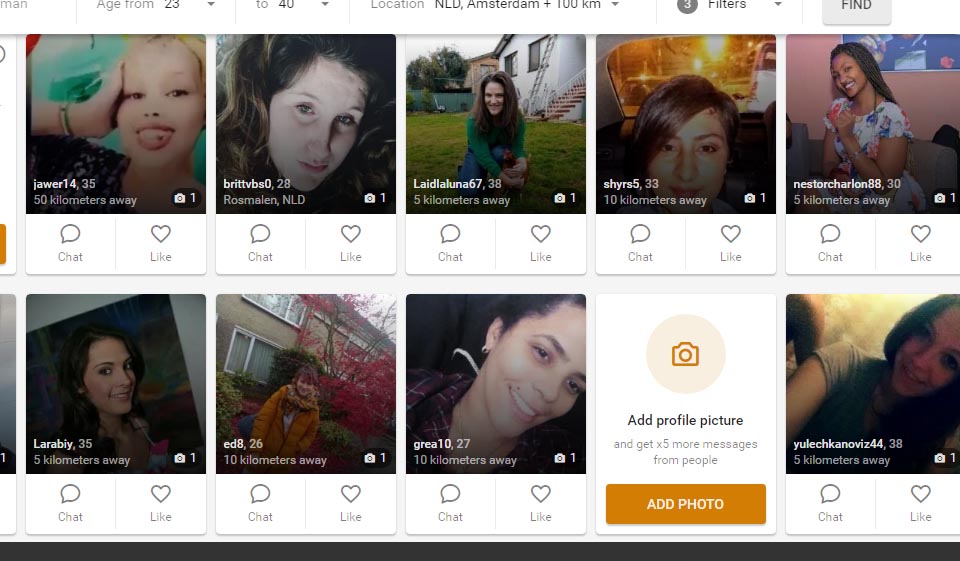Open the chat with ed8
960x561 pixels.
260,503
